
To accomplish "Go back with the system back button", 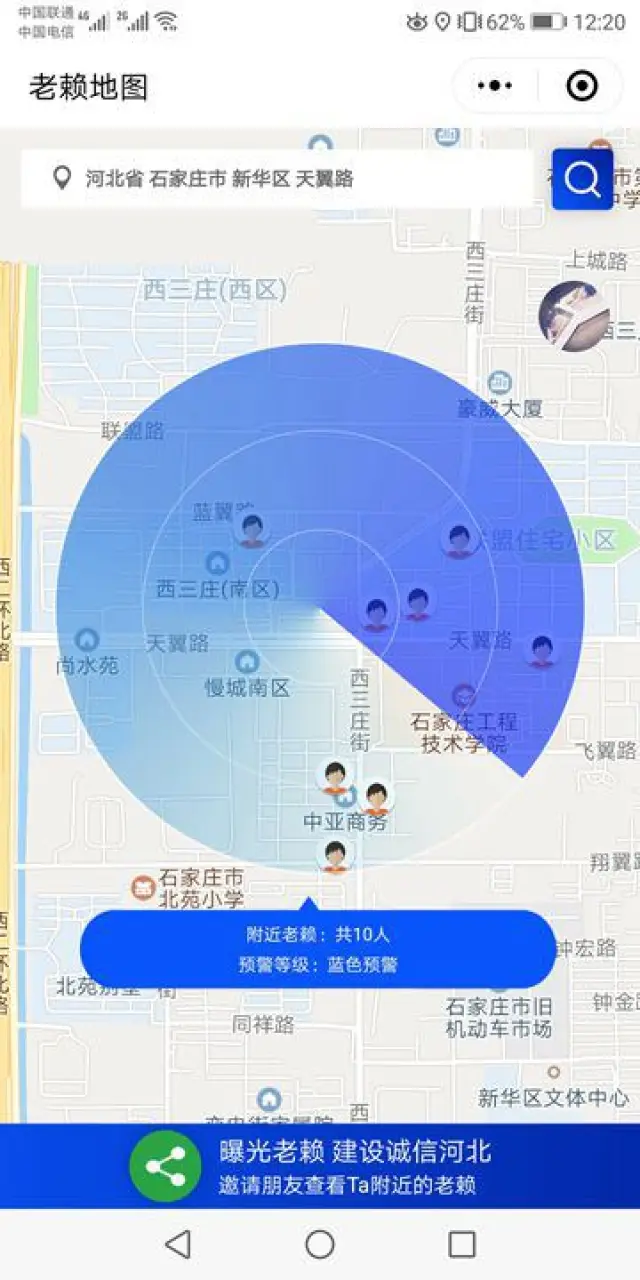I will (x=178, y=1244).
